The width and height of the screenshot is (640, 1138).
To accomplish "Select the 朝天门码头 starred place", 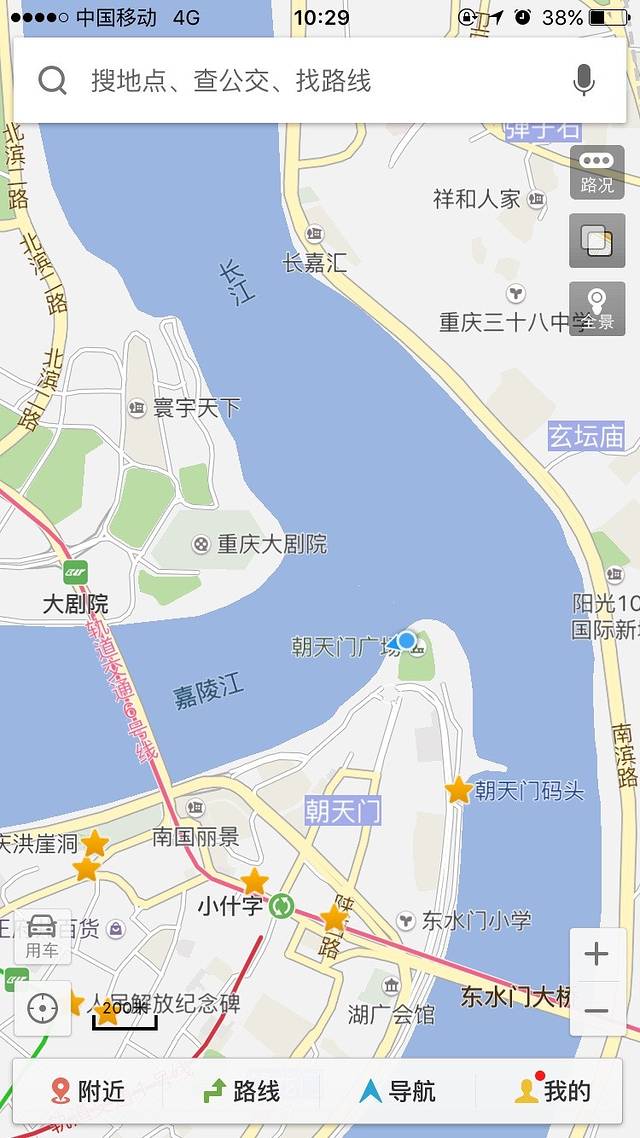I will point(459,790).
